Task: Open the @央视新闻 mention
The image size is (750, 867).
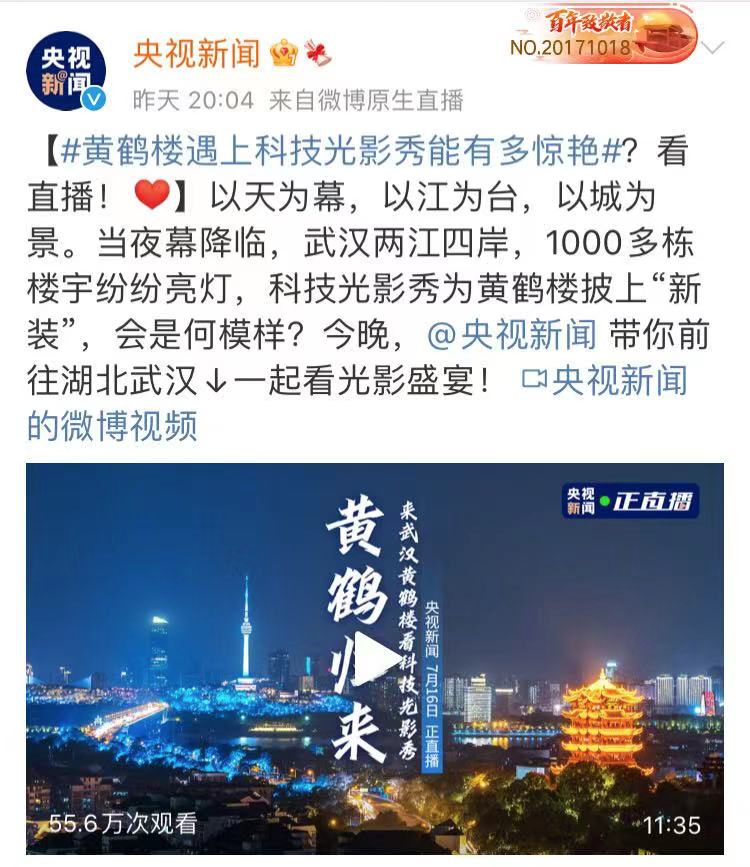Action: point(512,335)
